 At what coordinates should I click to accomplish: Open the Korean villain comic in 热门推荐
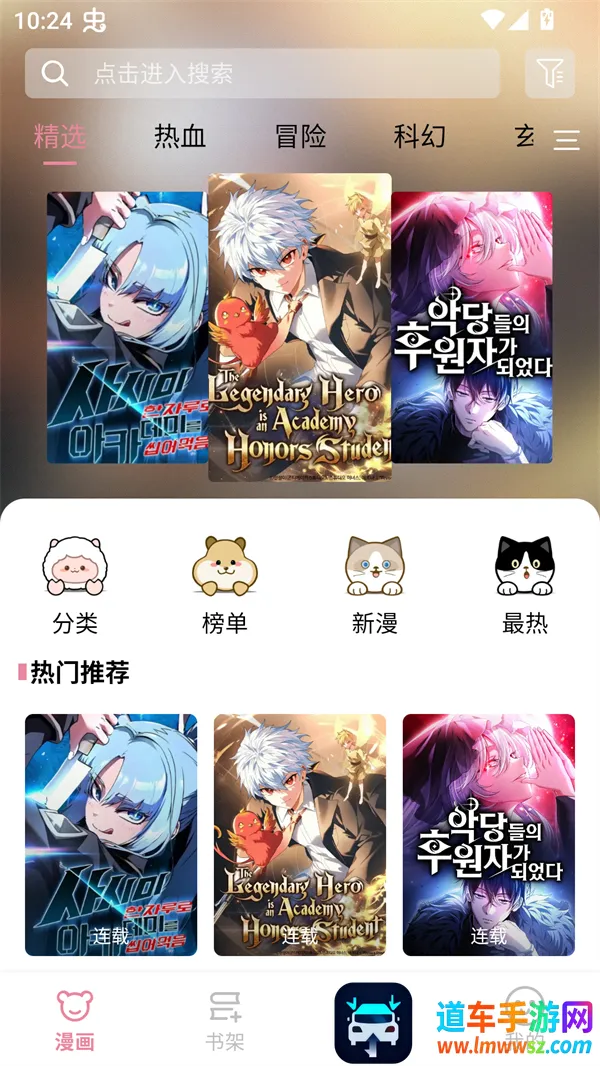pos(489,834)
